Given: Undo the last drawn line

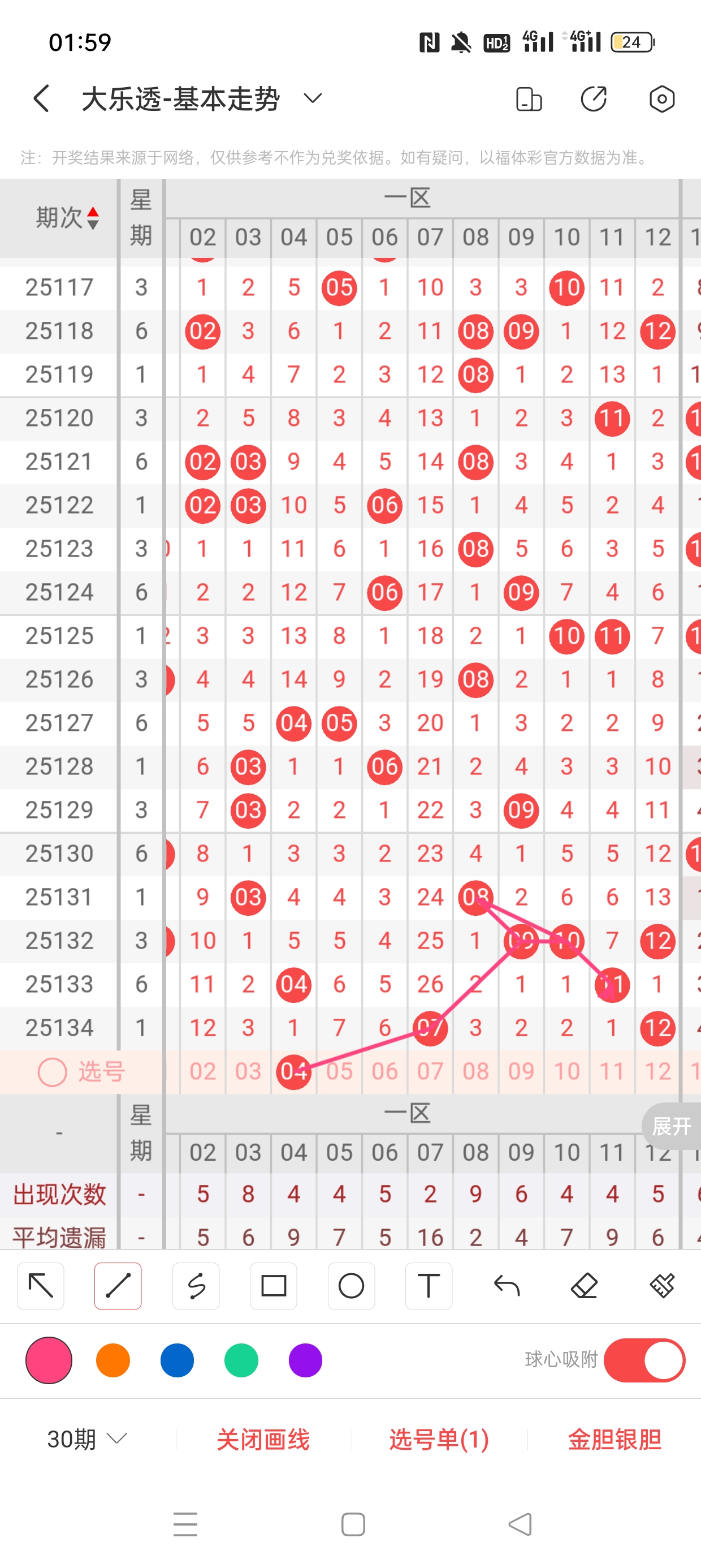Looking at the screenshot, I should click(x=507, y=1286).
